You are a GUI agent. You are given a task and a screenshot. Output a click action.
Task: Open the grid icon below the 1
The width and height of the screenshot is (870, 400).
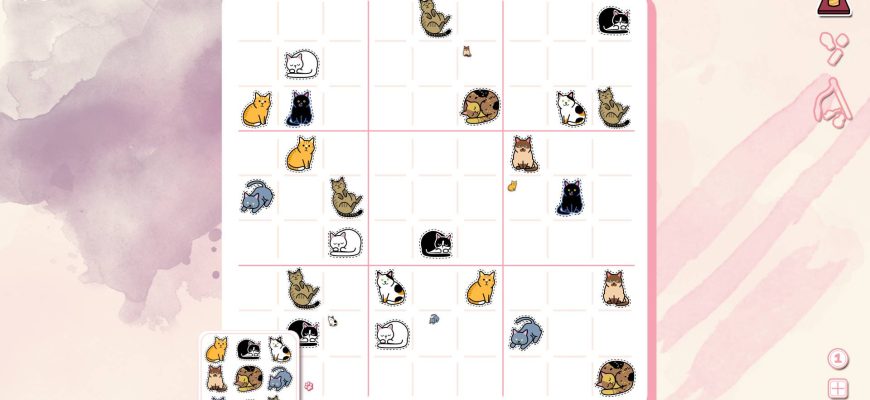click(x=838, y=388)
